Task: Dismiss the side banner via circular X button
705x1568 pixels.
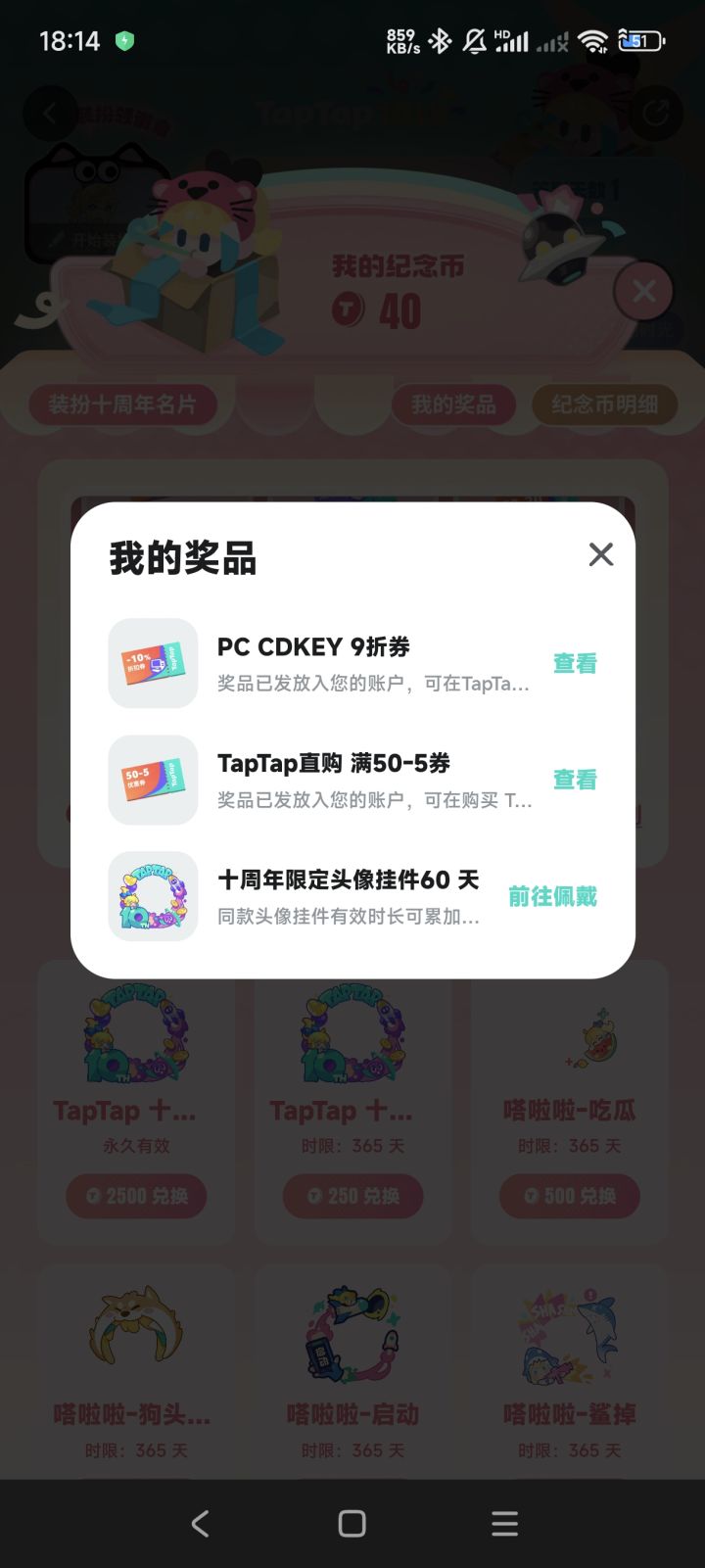Action: click(643, 291)
